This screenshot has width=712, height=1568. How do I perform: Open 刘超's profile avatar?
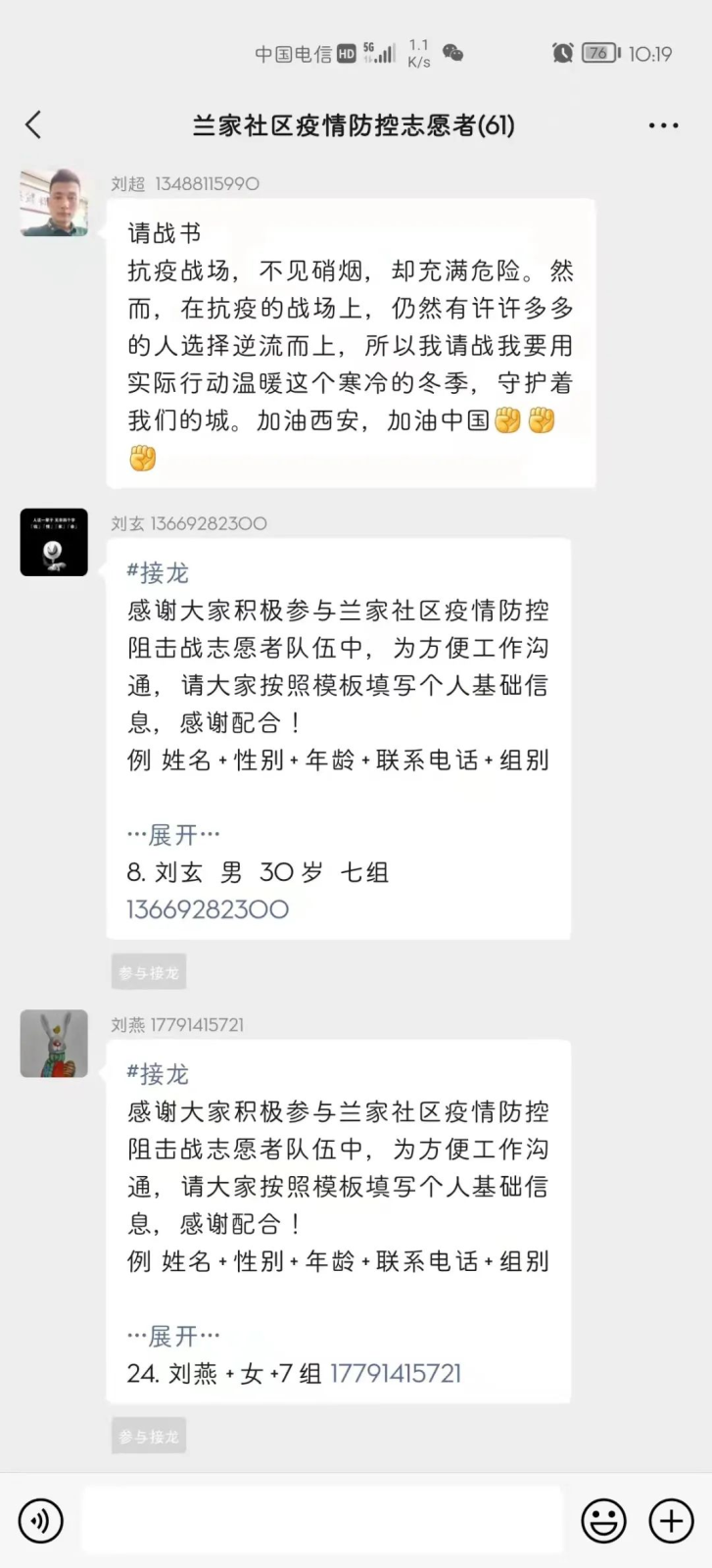pos(54,203)
